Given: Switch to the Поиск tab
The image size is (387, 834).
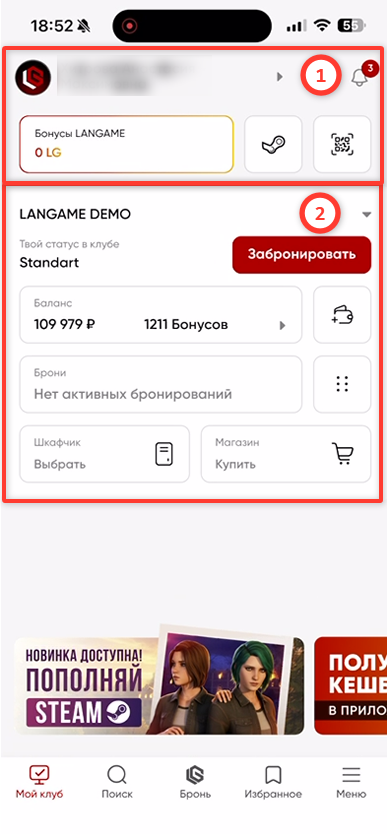Looking at the screenshot, I should click(117, 782).
